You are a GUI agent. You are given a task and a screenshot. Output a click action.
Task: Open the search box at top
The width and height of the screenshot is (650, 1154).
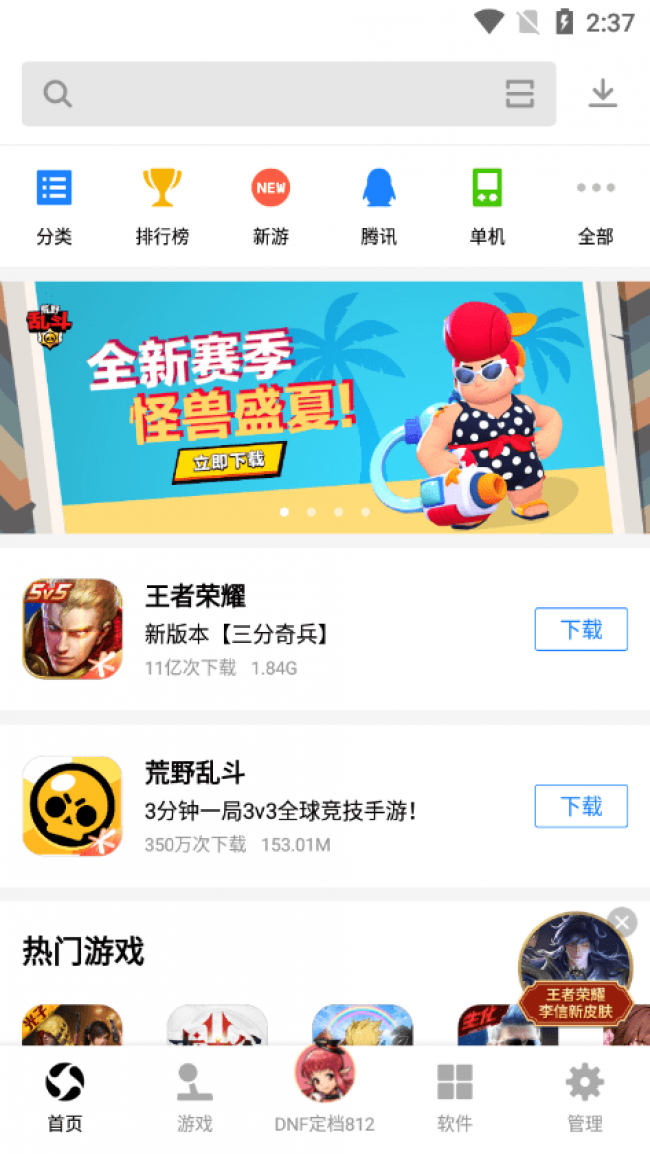(270, 94)
